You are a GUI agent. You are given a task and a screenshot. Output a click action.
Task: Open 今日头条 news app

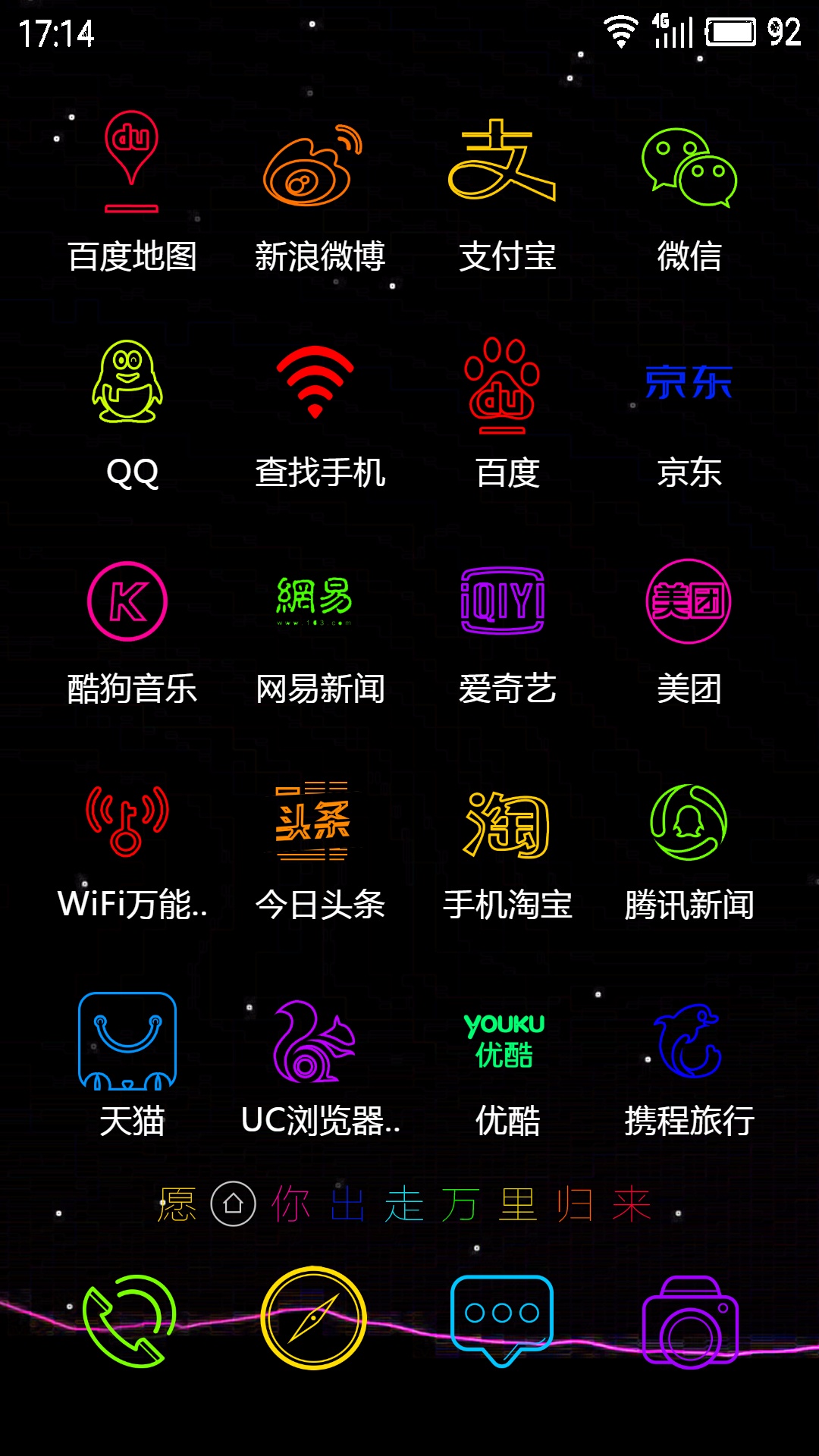[x=312, y=821]
